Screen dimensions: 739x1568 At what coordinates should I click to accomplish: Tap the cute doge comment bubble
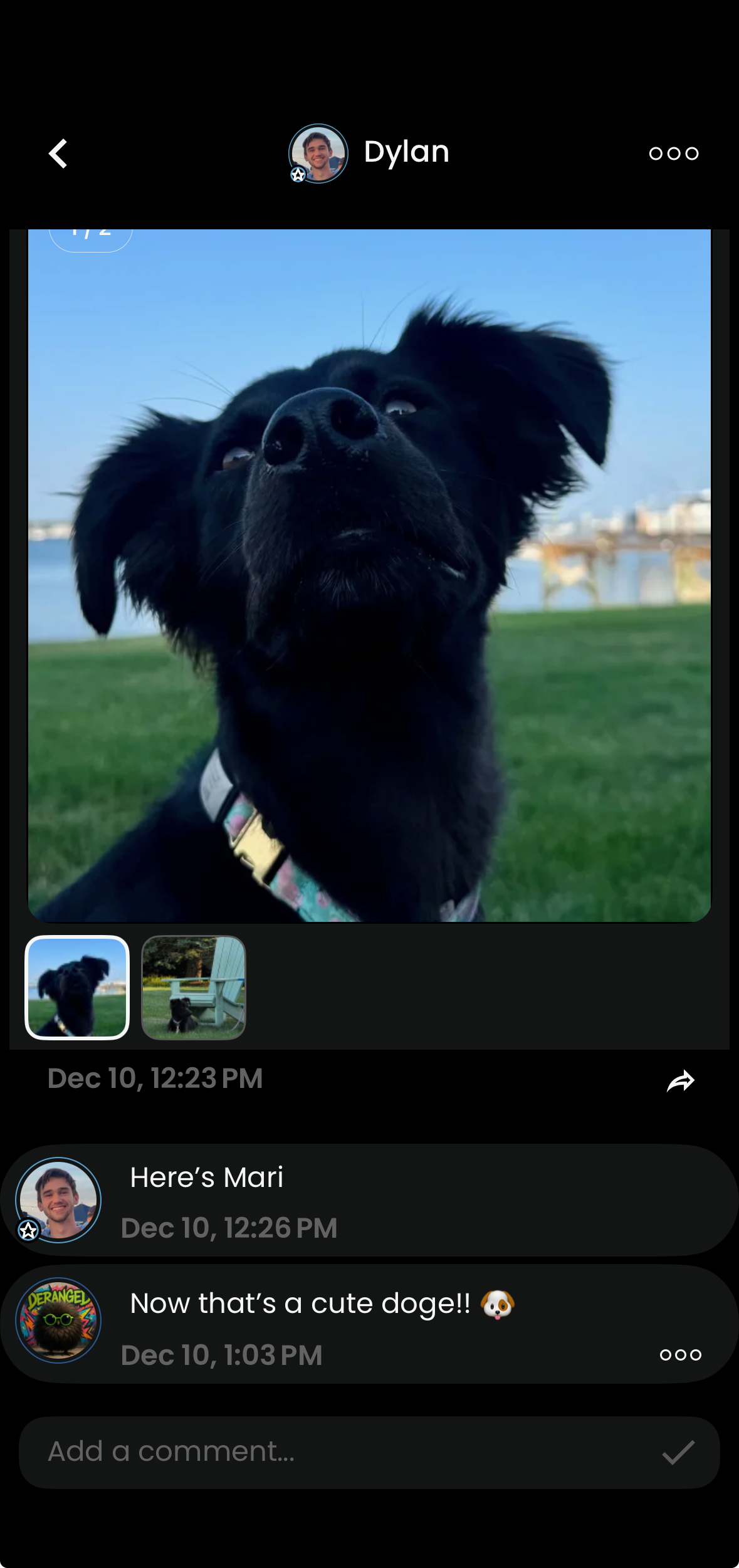click(x=376, y=1313)
